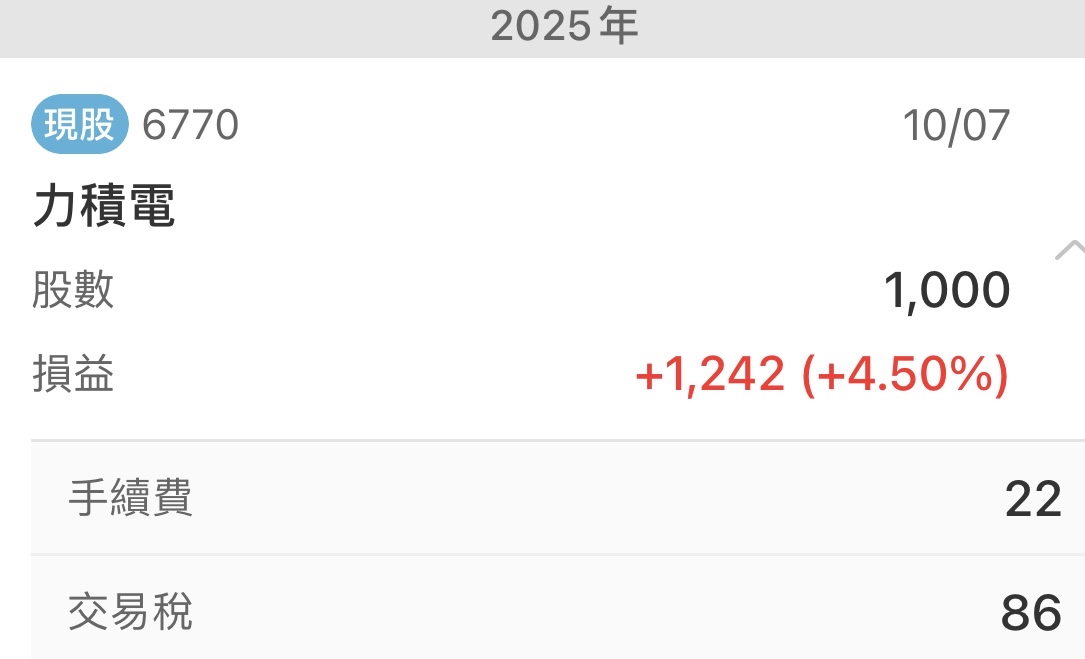Collapse the 力積電 details with the chevron
1085x659 pixels.
click(1070, 249)
